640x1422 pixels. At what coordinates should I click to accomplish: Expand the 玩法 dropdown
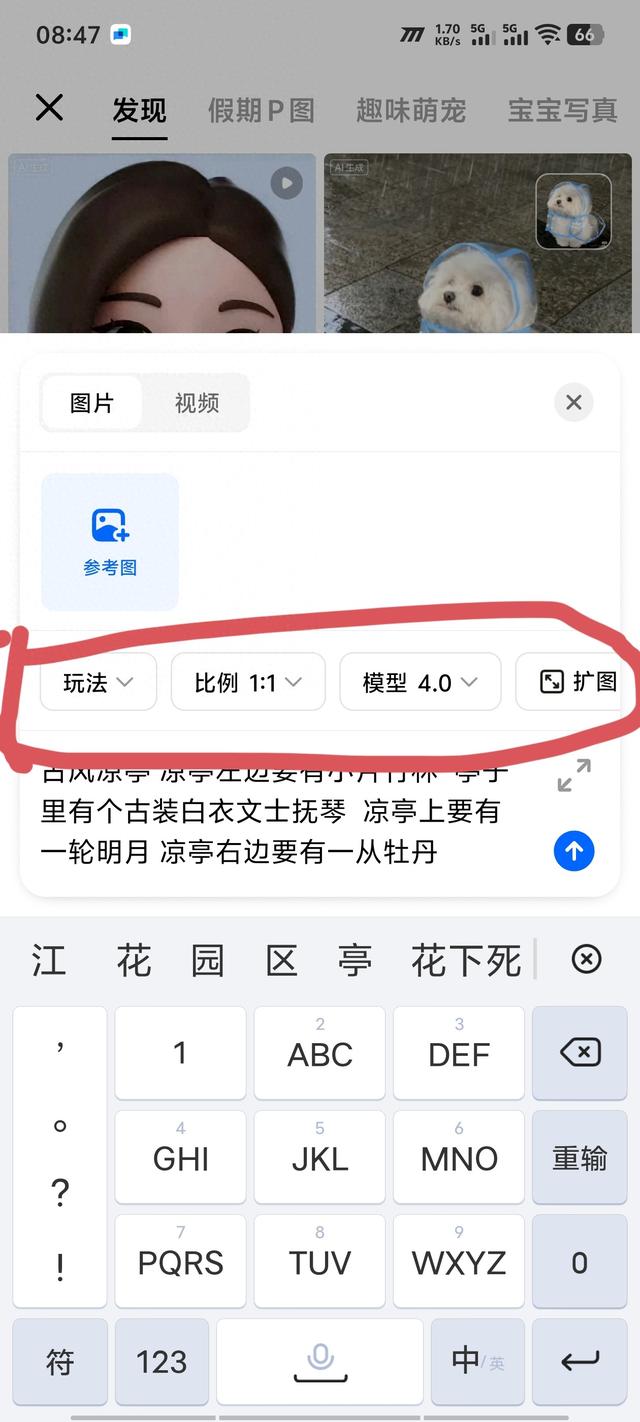pyautogui.click(x=98, y=682)
